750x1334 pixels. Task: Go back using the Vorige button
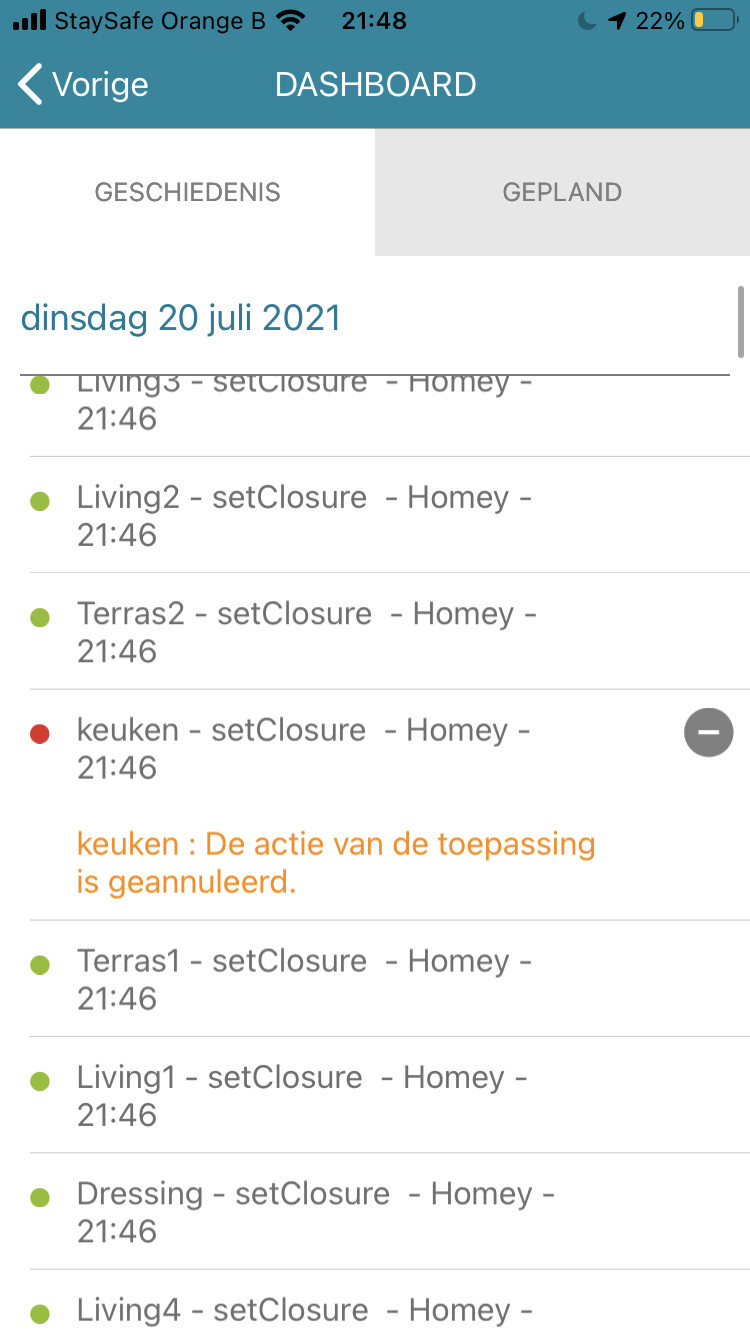pyautogui.click(x=84, y=85)
